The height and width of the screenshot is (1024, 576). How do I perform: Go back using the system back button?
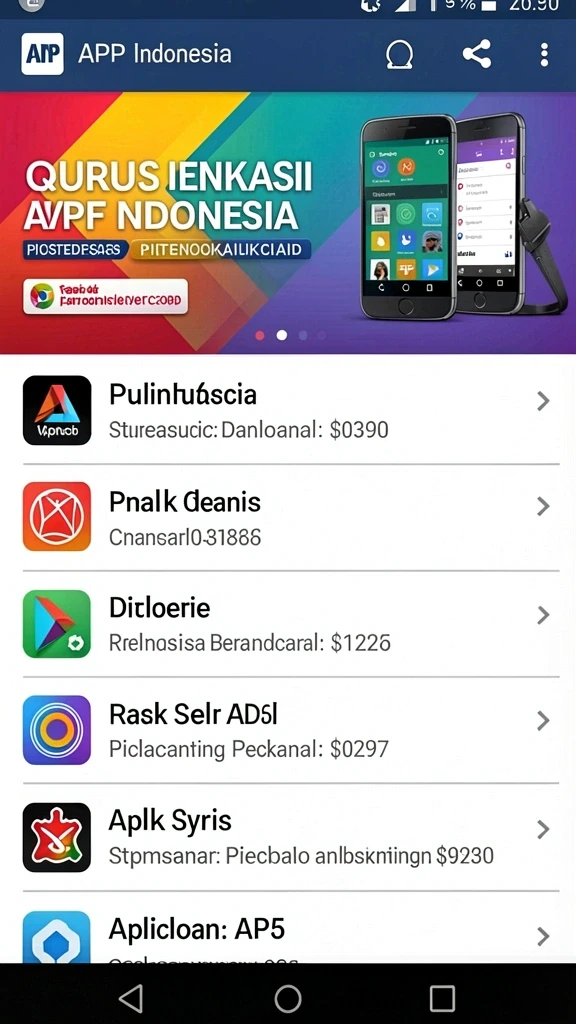pyautogui.click(x=131, y=999)
